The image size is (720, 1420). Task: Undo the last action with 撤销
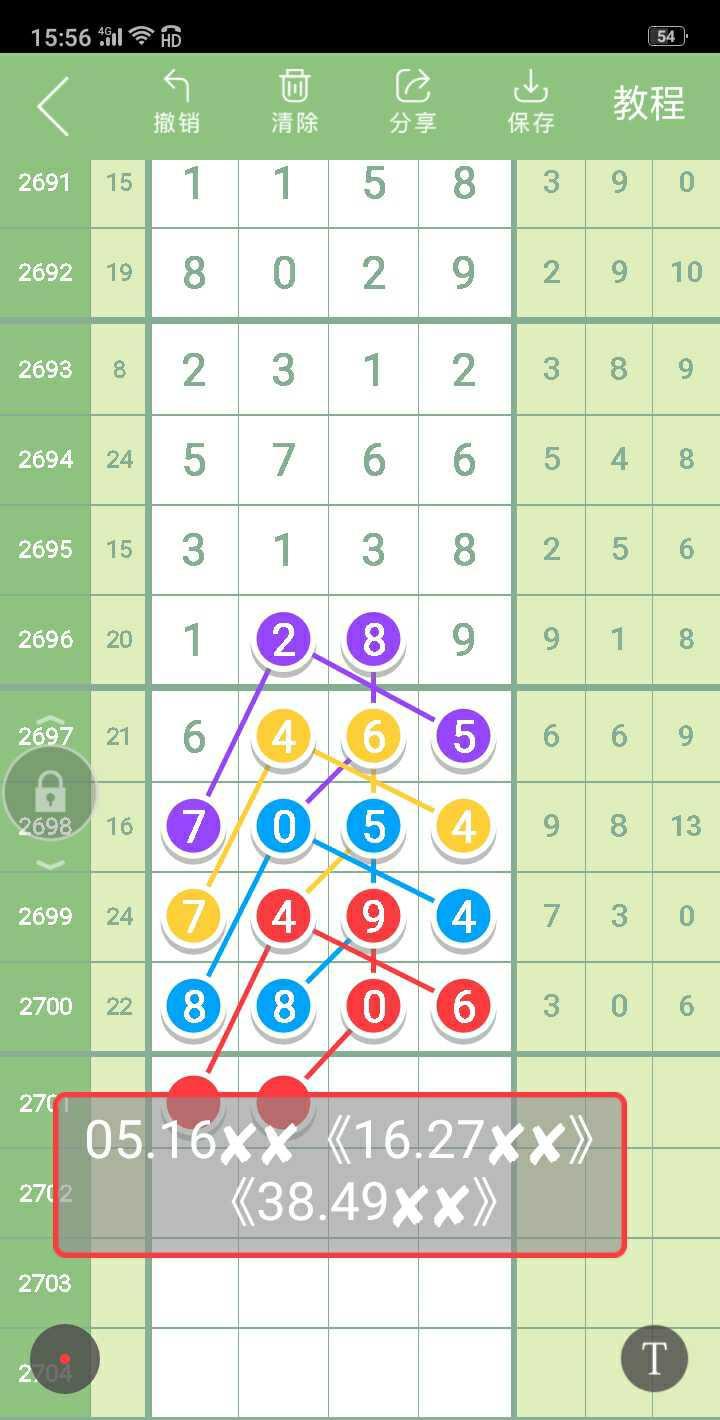pos(177,102)
